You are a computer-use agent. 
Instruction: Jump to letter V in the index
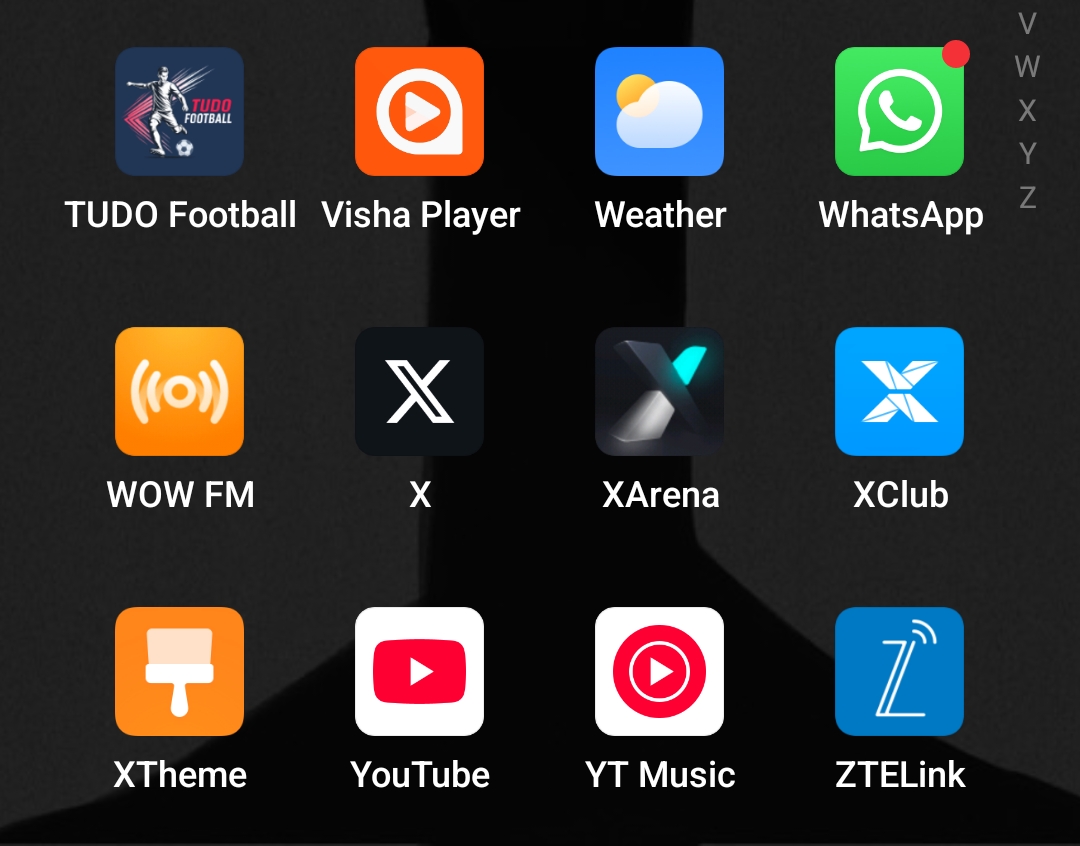coord(1027,23)
